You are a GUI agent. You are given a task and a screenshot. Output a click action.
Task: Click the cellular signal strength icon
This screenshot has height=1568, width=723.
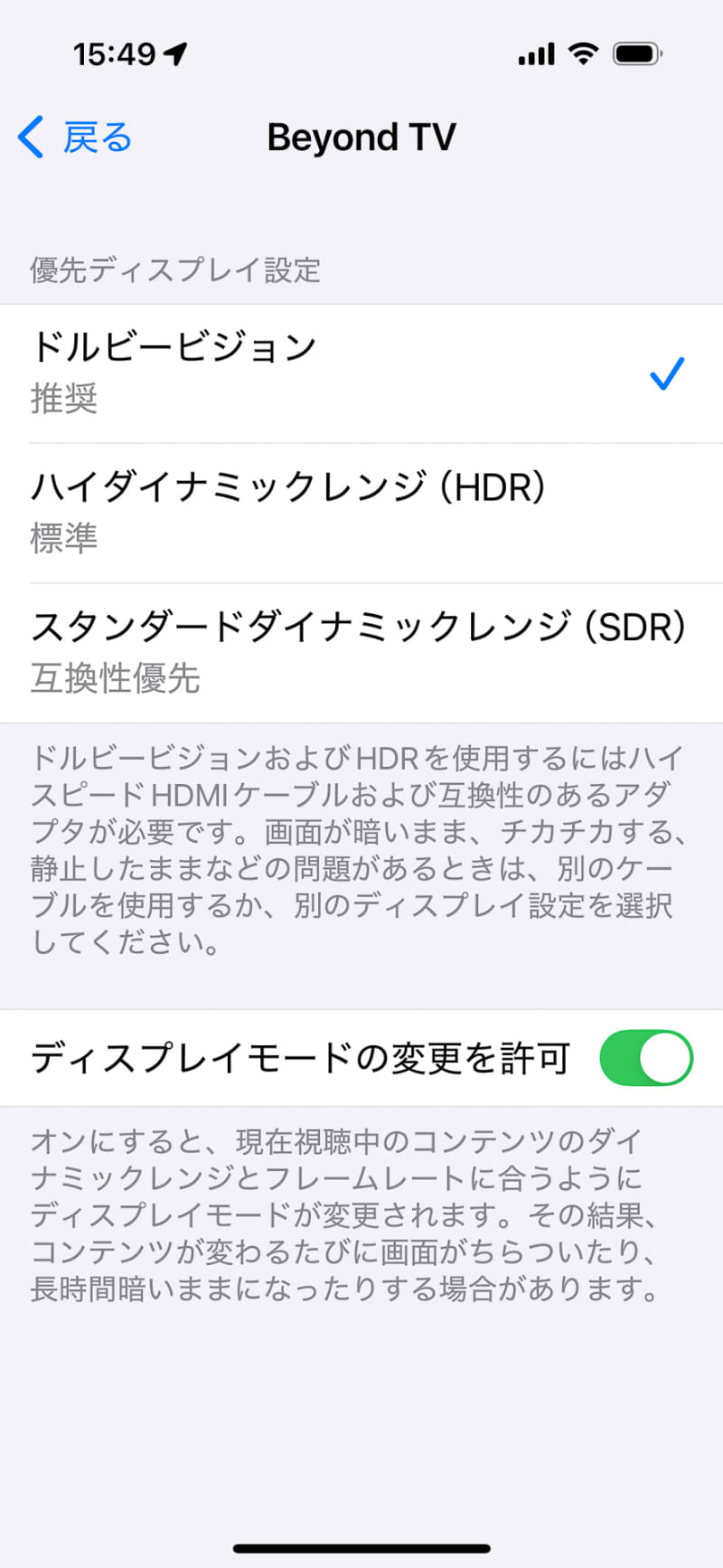pyautogui.click(x=535, y=54)
